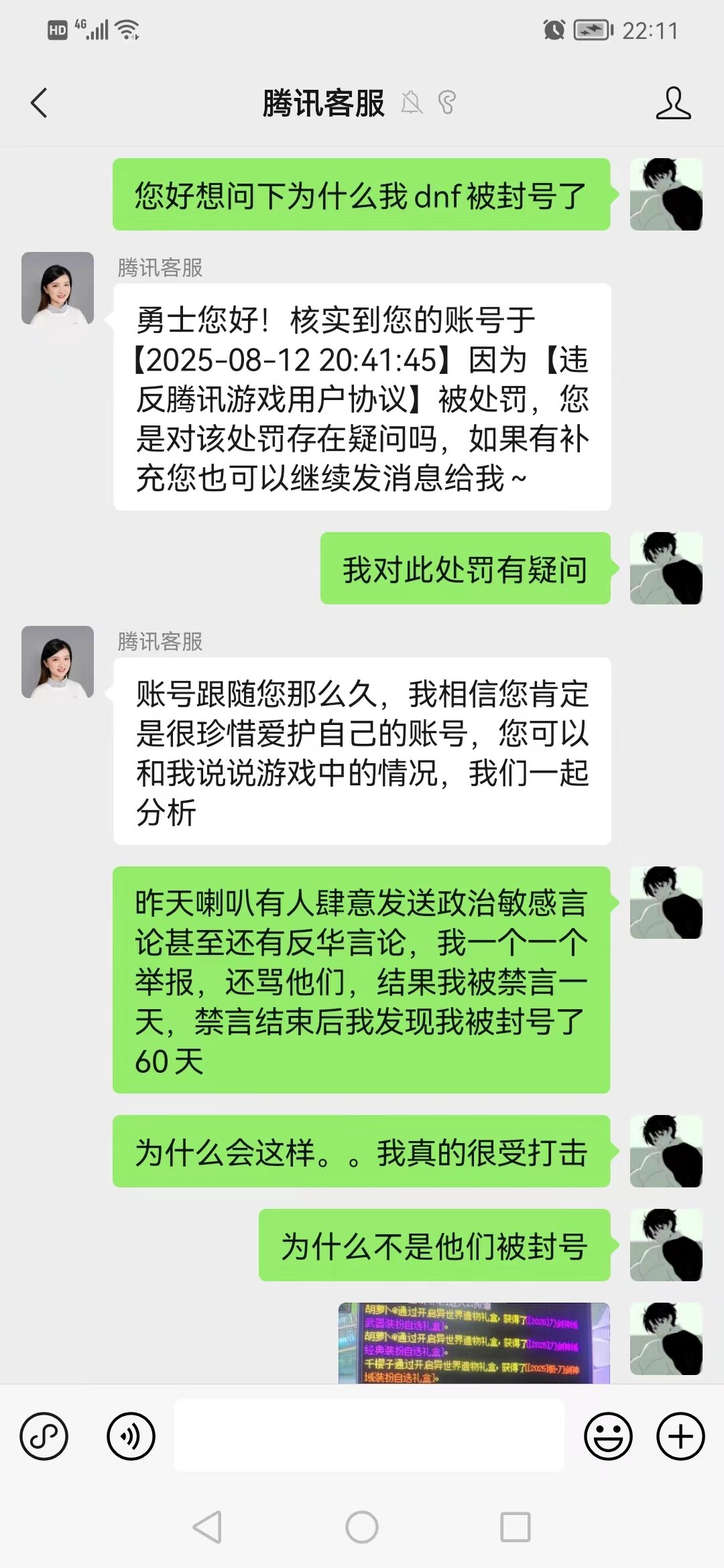This screenshot has height=1568, width=724.
Task: Open recent apps from navigation bar
Action: tap(516, 1527)
